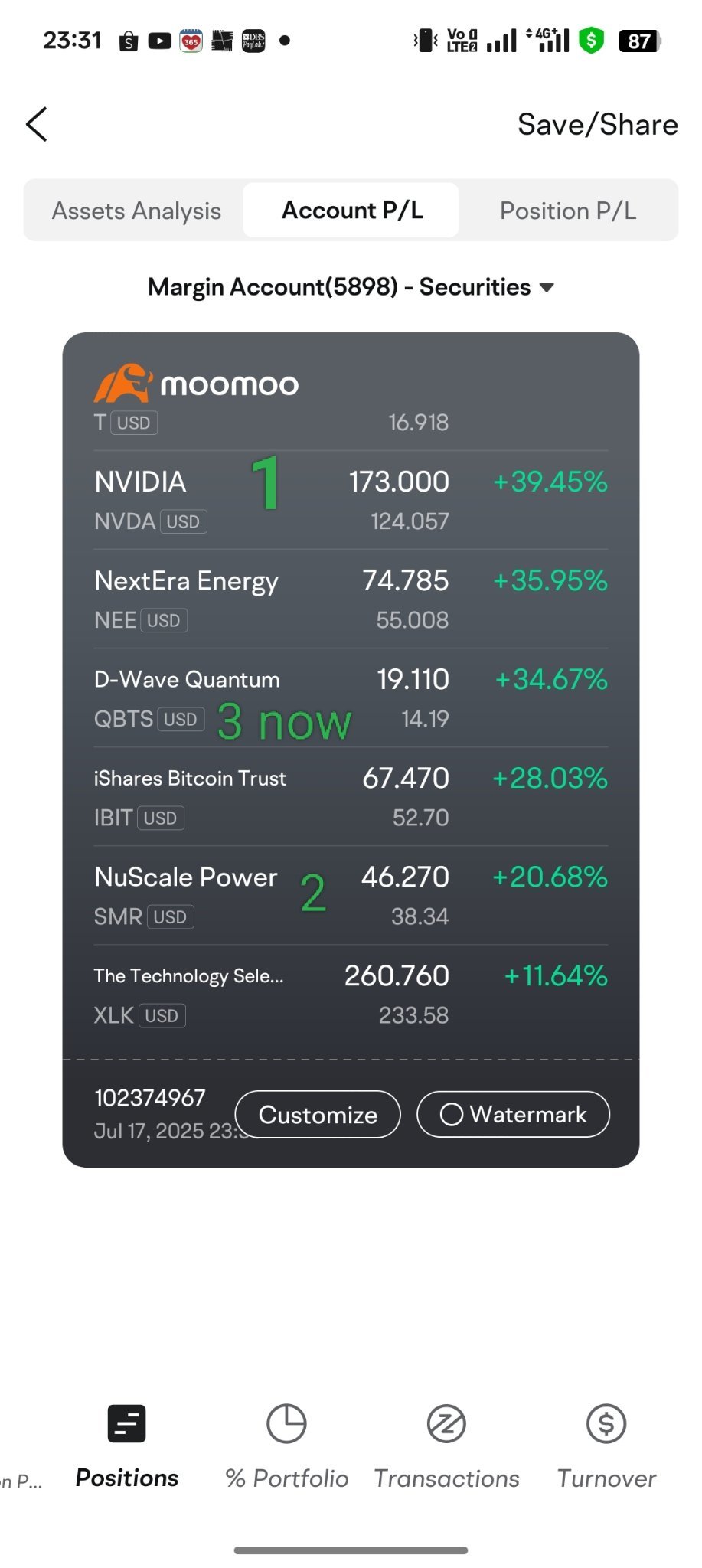Tap the Customize button
The width and height of the screenshot is (702, 1568).
click(x=318, y=1115)
